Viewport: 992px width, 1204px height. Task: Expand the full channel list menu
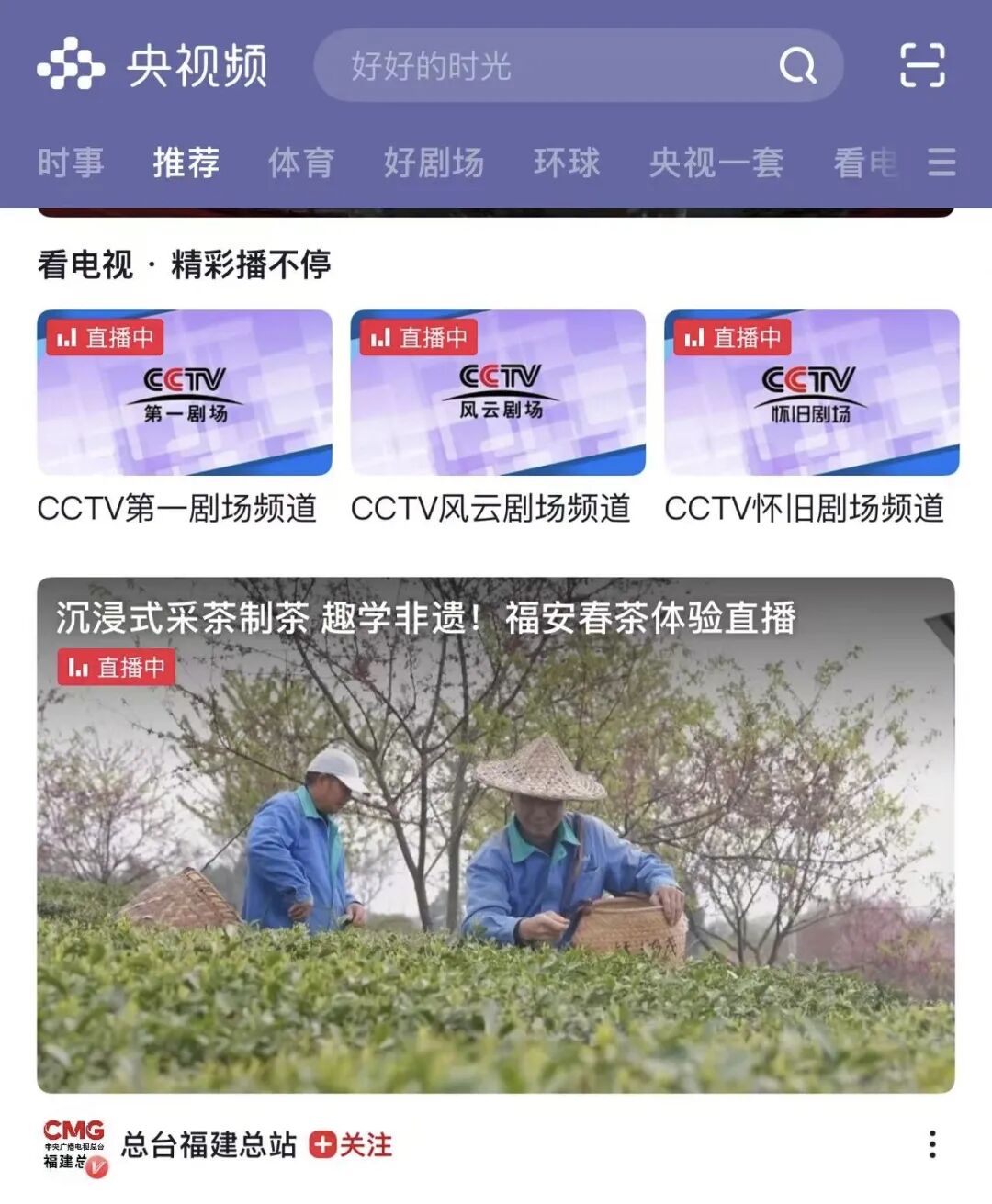click(941, 163)
